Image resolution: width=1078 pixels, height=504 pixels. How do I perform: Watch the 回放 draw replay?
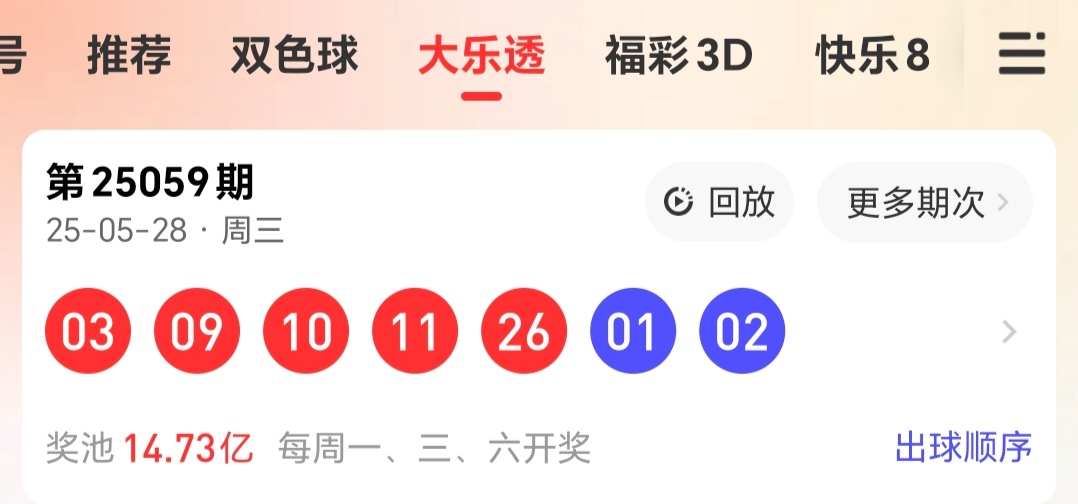tap(719, 203)
